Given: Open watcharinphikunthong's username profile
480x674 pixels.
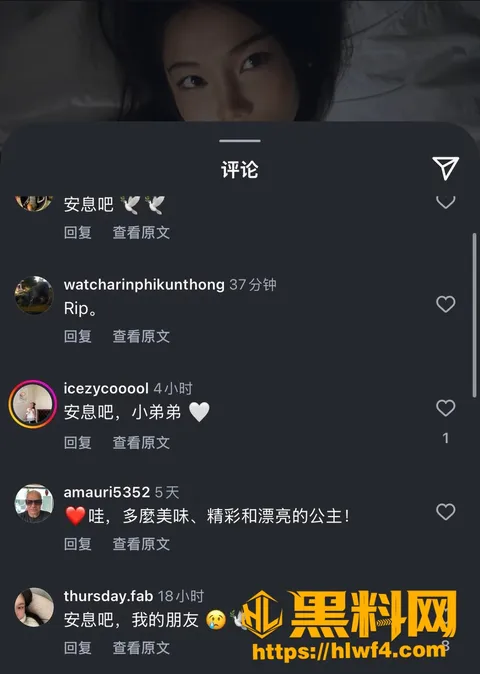Looking at the screenshot, I should [x=144, y=285].
